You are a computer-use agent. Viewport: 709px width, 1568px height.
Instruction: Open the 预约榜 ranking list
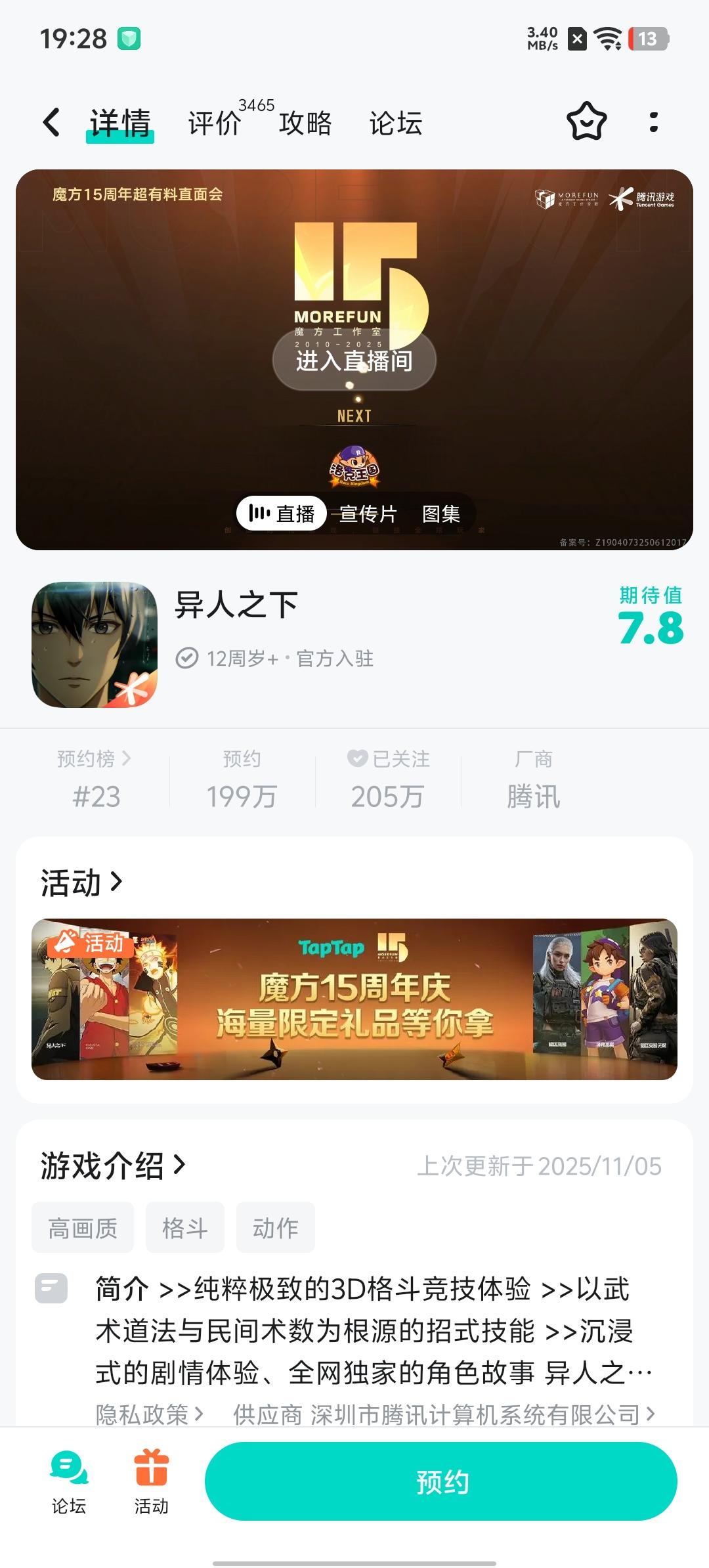92,758
